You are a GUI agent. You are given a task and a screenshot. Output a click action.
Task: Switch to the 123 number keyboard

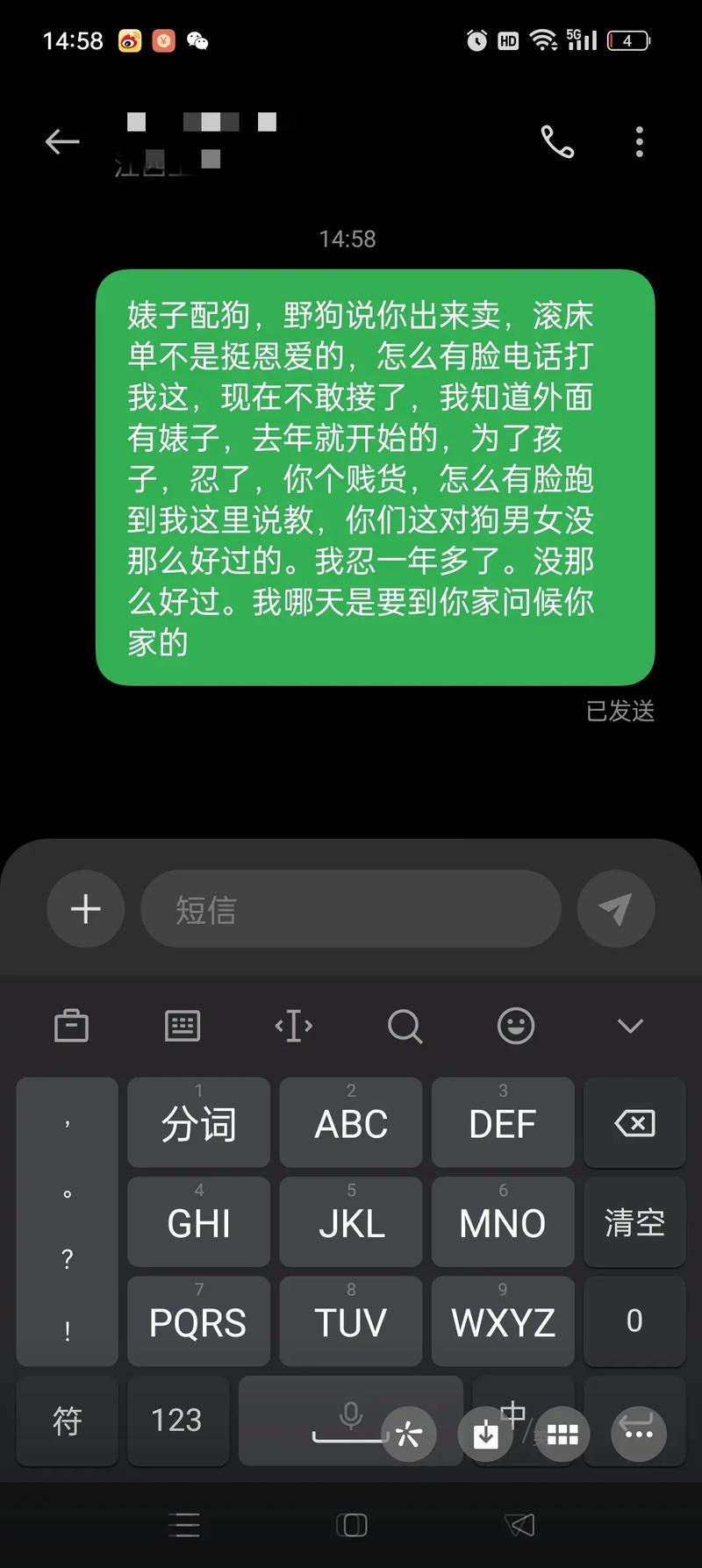(177, 1421)
